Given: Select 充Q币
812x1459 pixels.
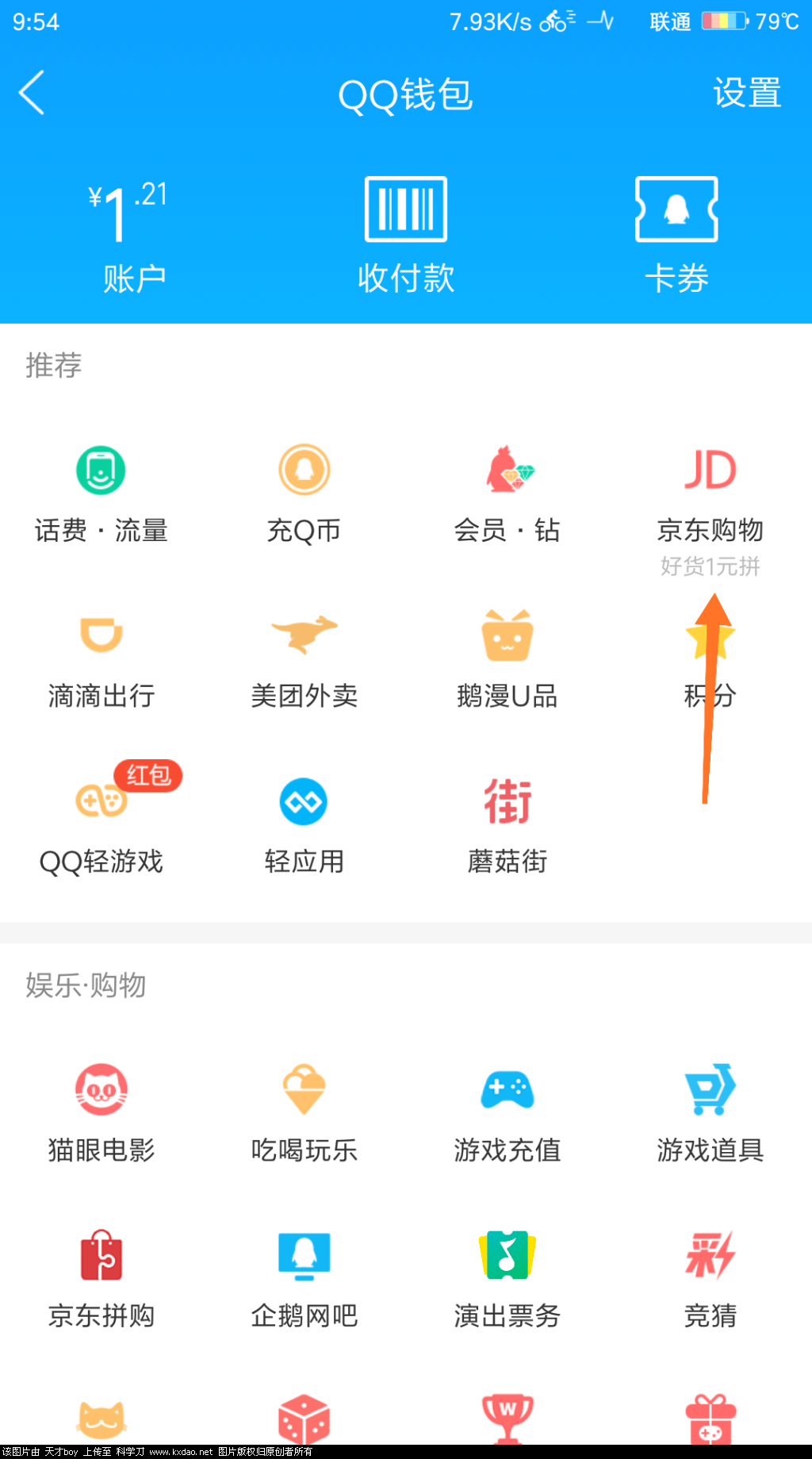Looking at the screenshot, I should click(304, 493).
